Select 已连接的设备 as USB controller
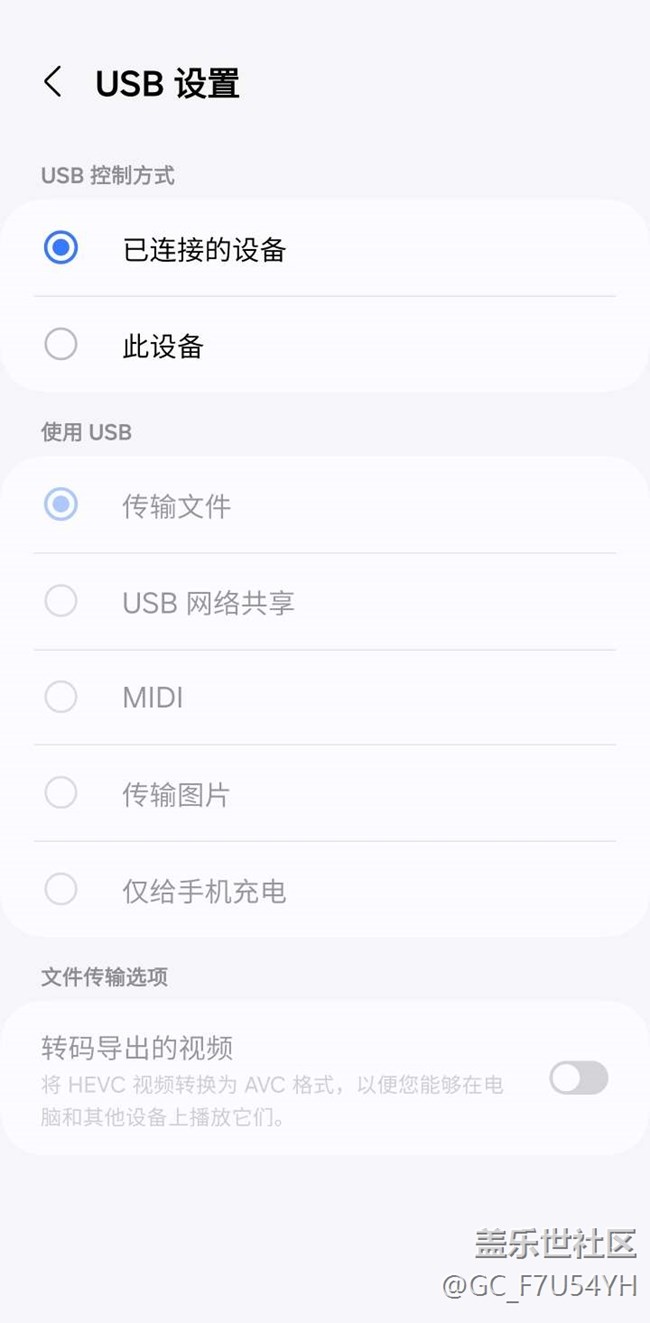This screenshot has width=650, height=1323. click(61, 248)
